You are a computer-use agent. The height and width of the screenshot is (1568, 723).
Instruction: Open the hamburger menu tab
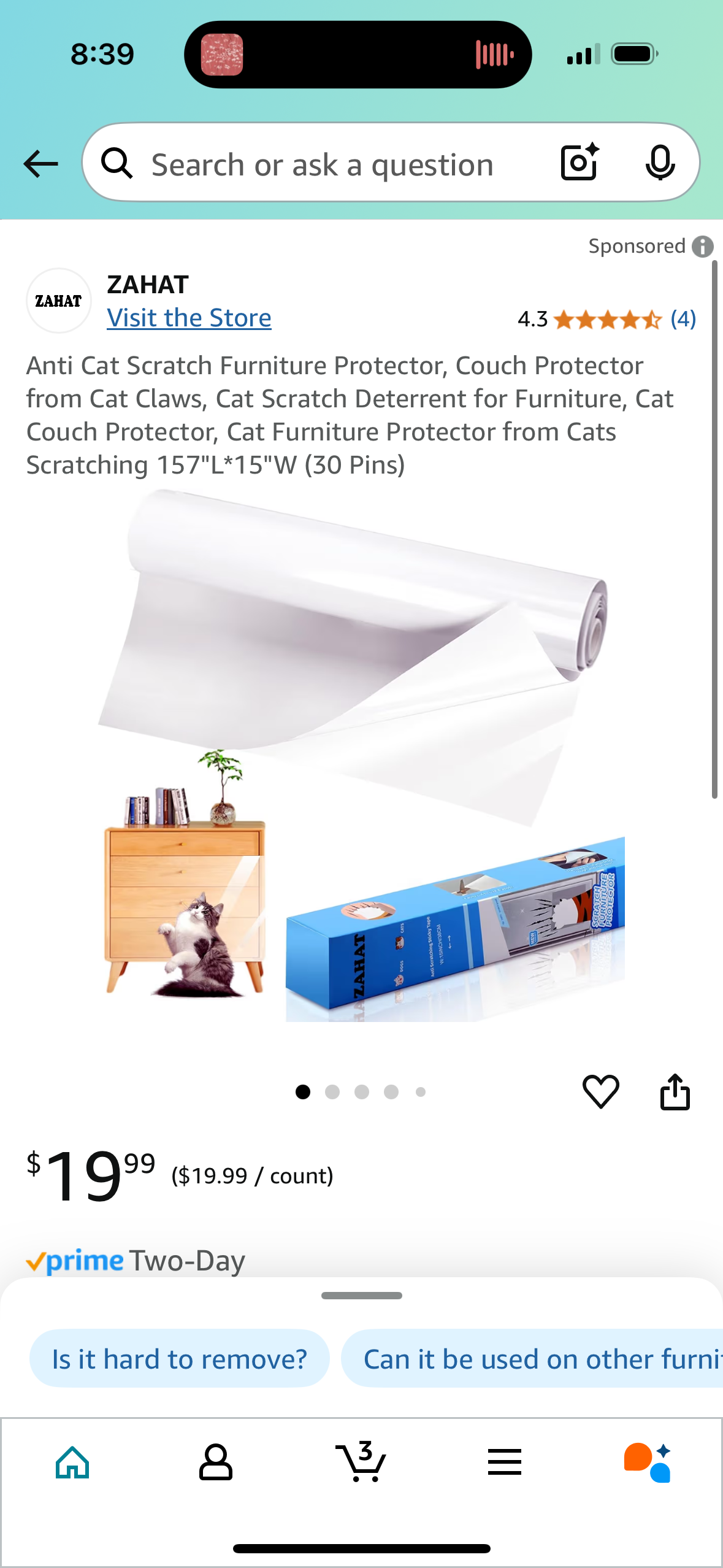coord(505,1462)
